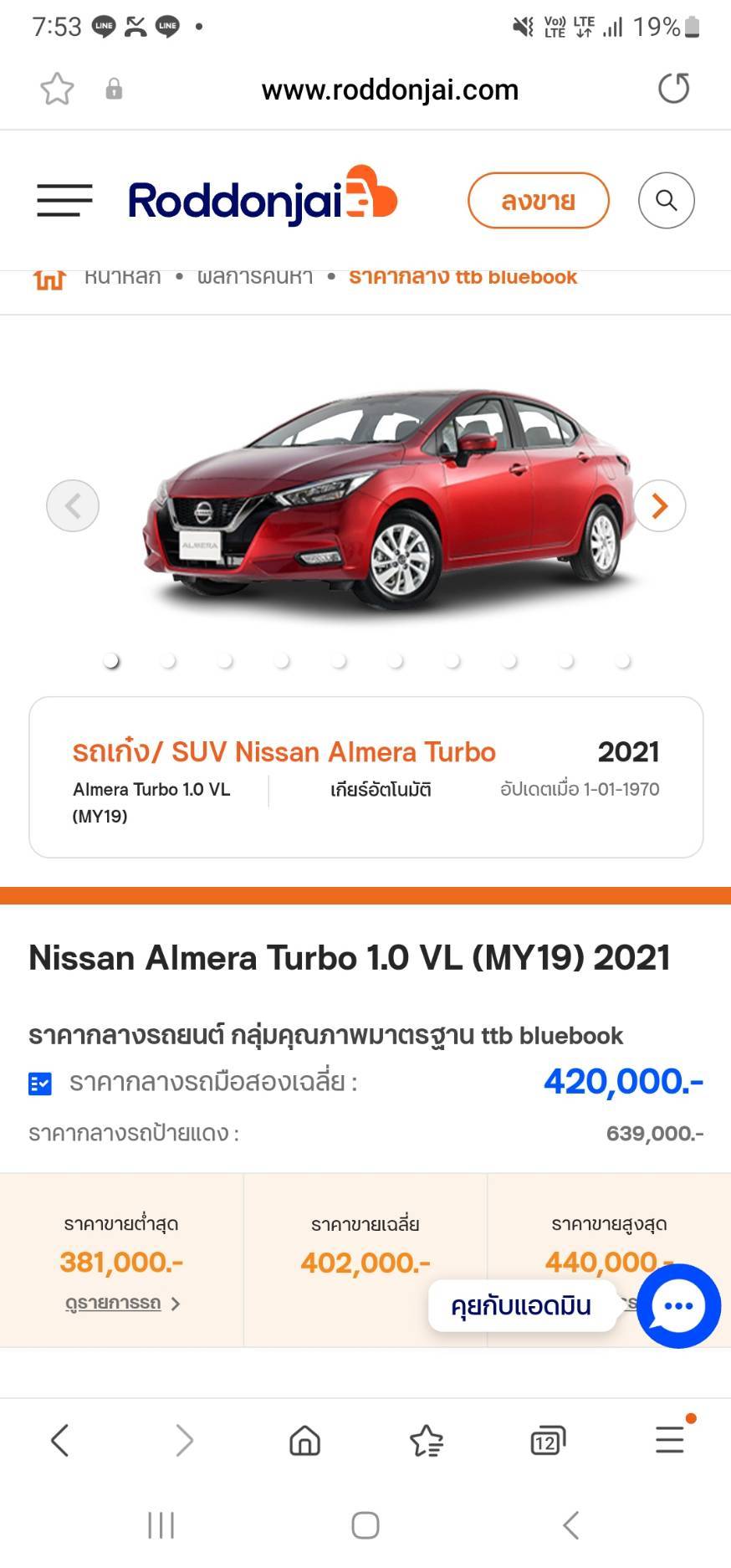Viewport: 731px width, 1568px height.
Task: Bookmark this page with the star
Action: click(57, 89)
